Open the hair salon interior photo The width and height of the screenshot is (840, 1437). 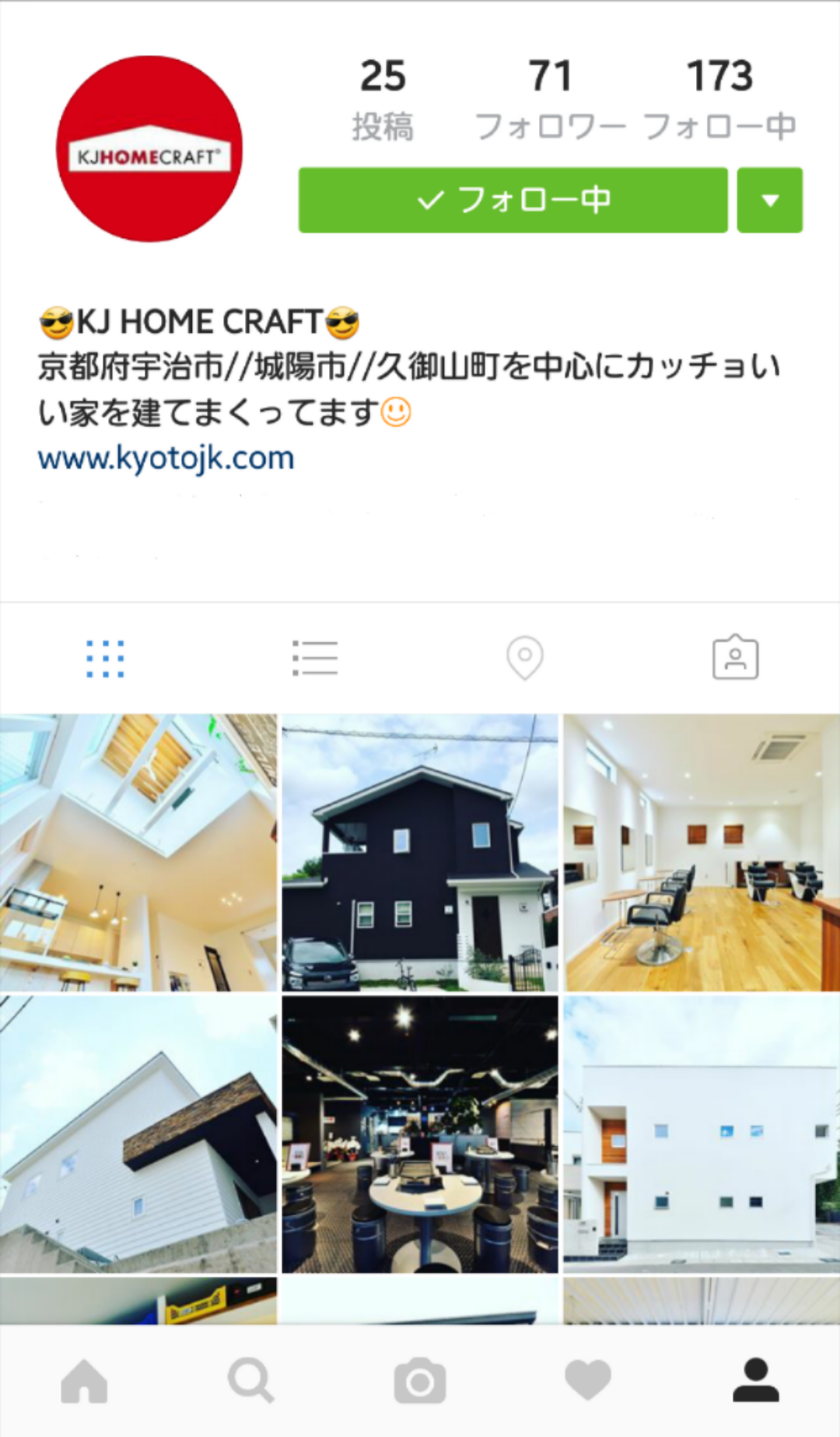[x=702, y=853]
